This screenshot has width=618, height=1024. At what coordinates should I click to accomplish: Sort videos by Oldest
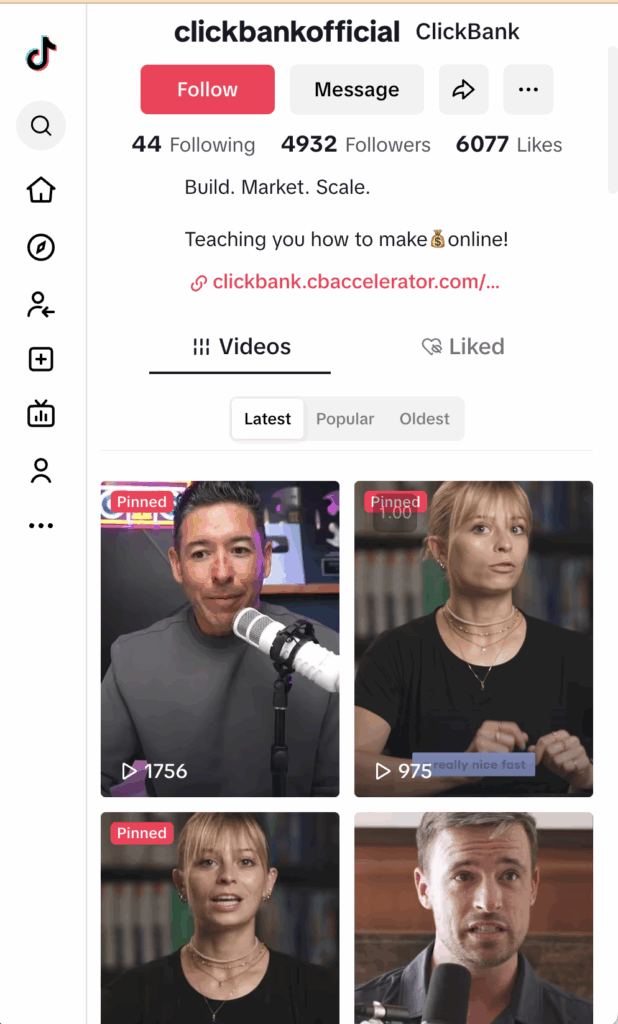[x=424, y=419]
